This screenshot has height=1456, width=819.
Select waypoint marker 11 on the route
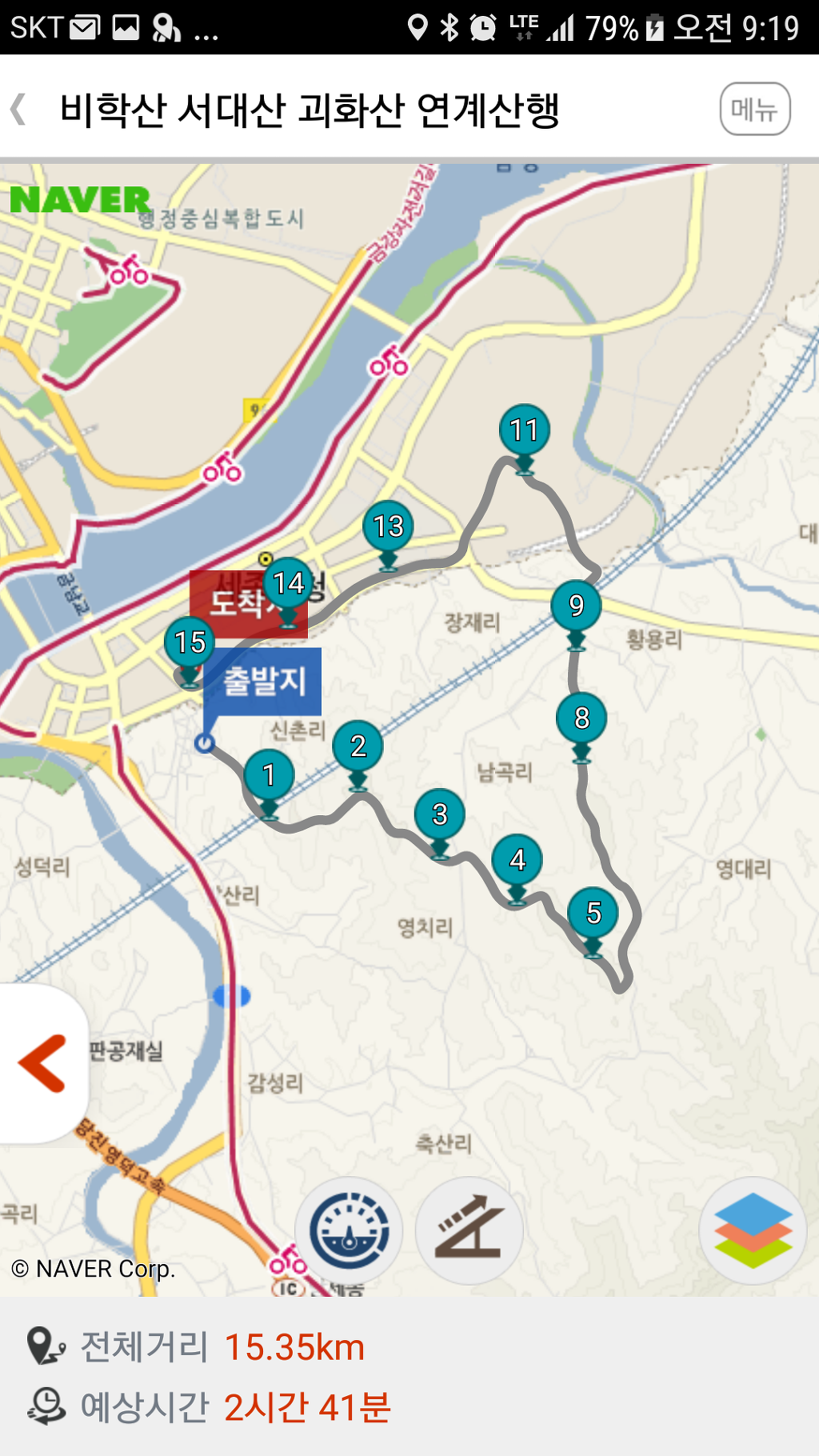[x=524, y=430]
